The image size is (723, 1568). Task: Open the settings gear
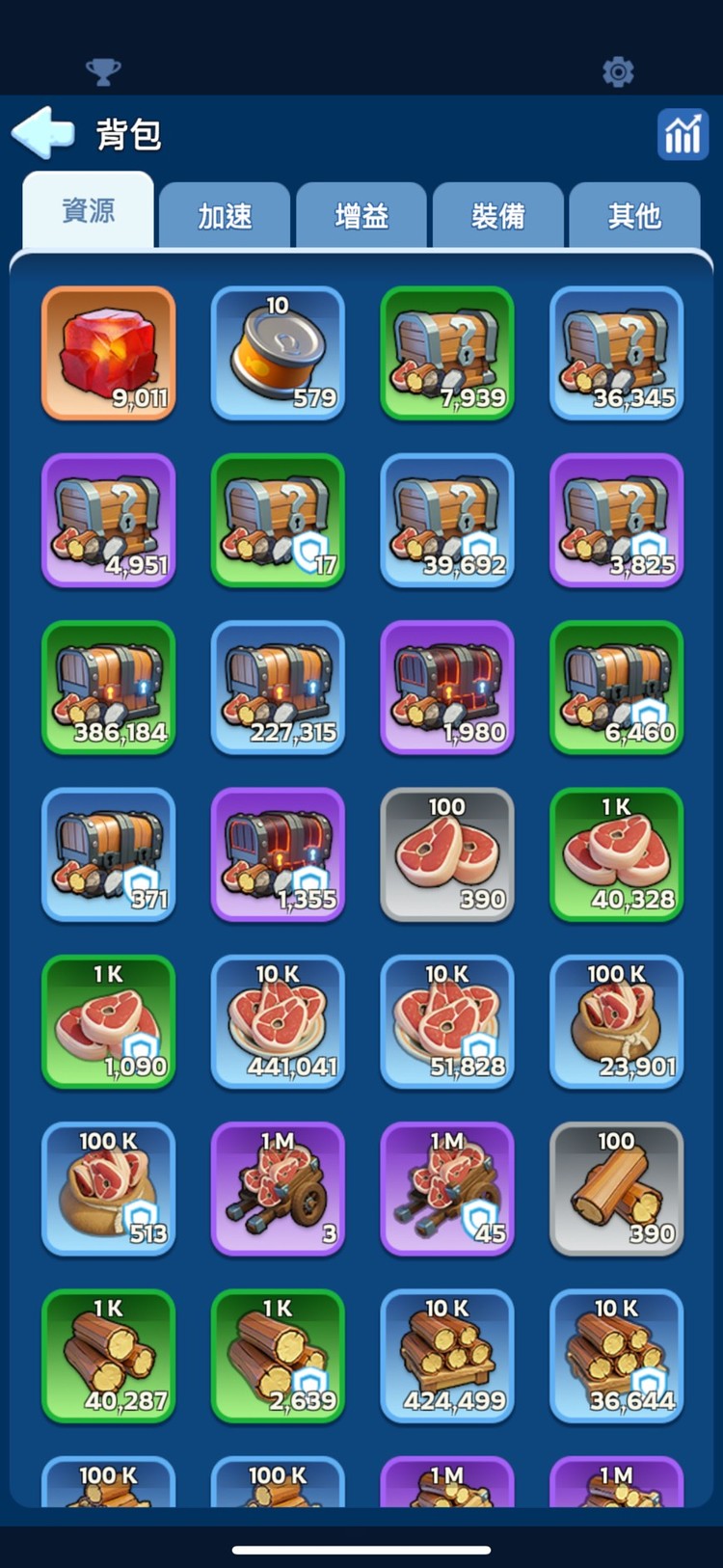pos(618,71)
